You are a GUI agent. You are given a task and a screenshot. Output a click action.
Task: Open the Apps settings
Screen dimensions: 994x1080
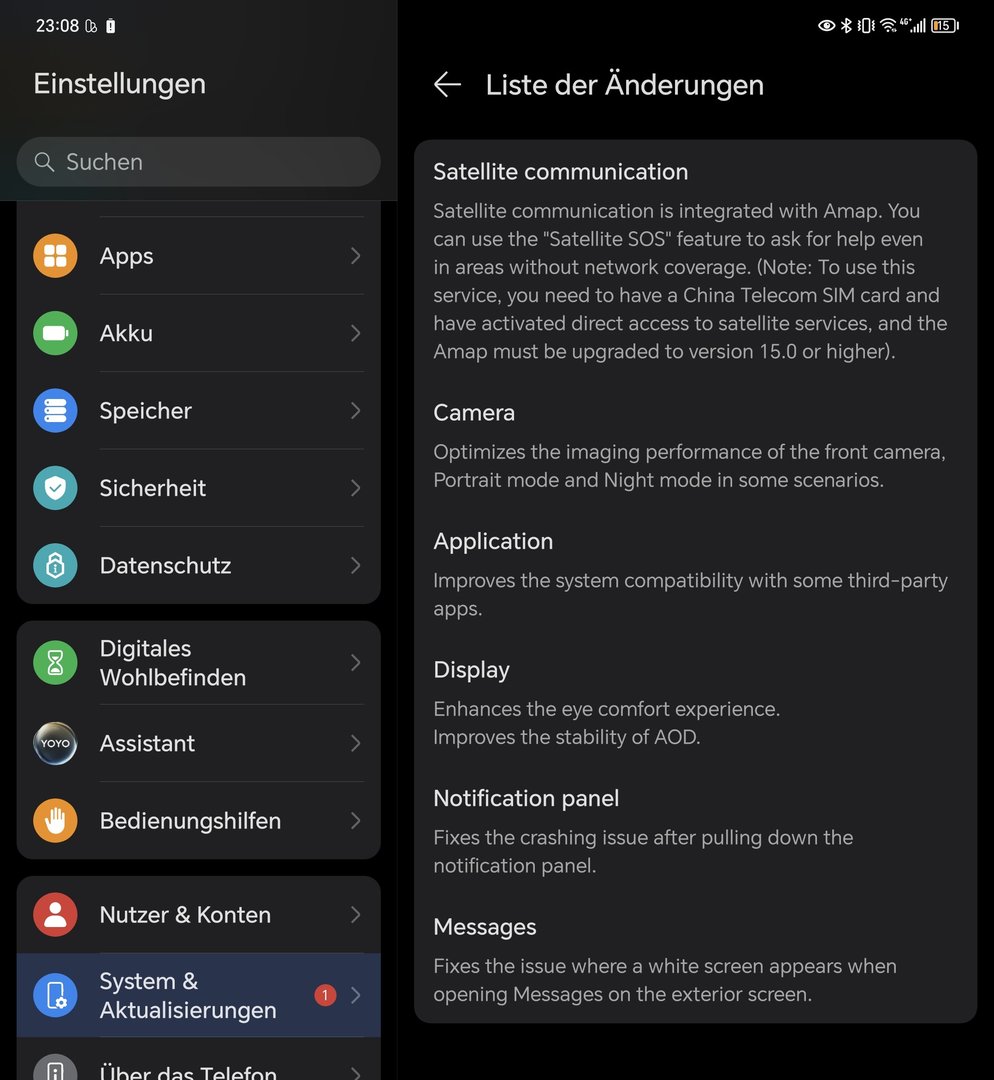point(199,256)
